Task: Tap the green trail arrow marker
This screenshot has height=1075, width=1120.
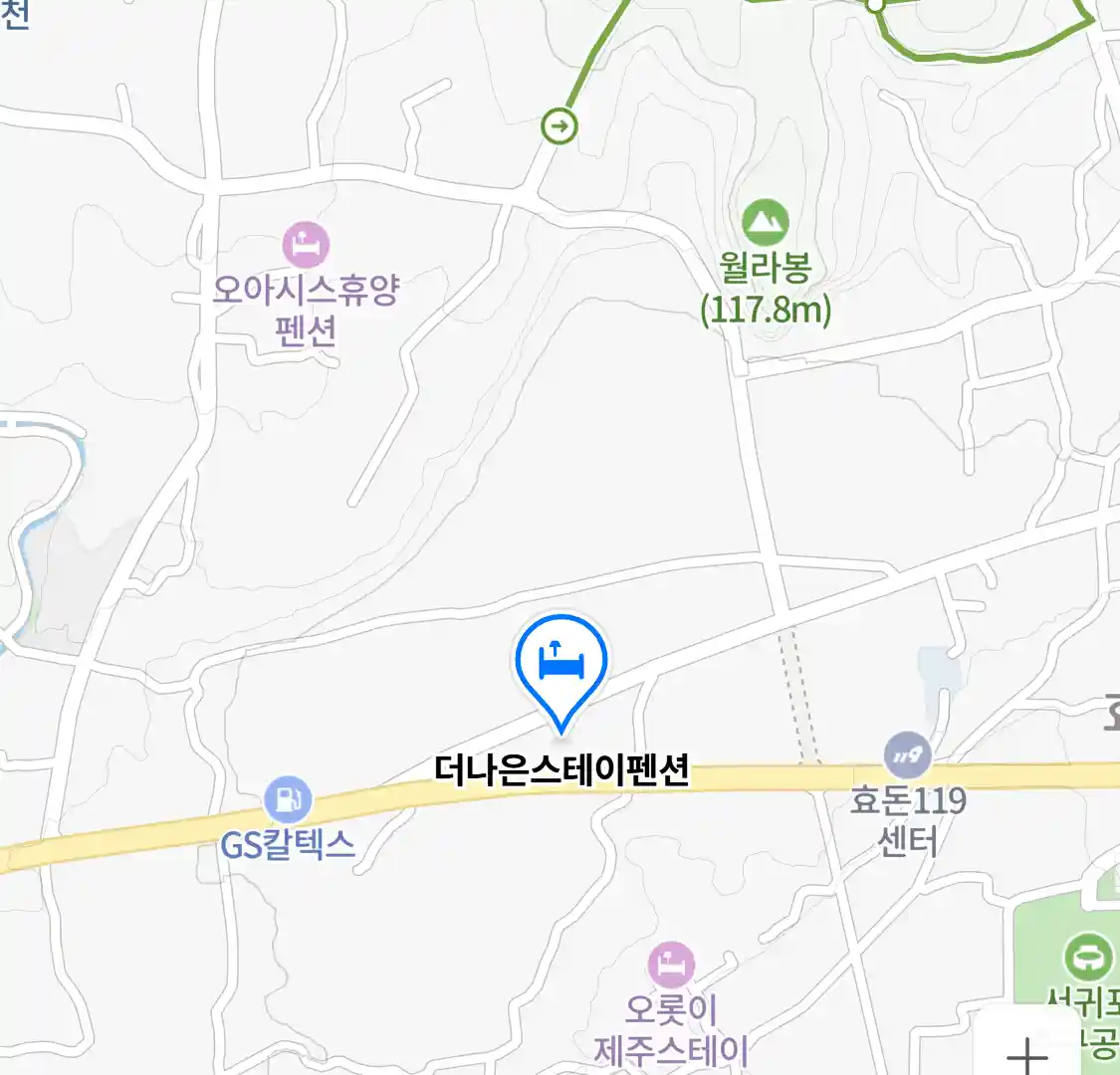Action: coord(560,126)
